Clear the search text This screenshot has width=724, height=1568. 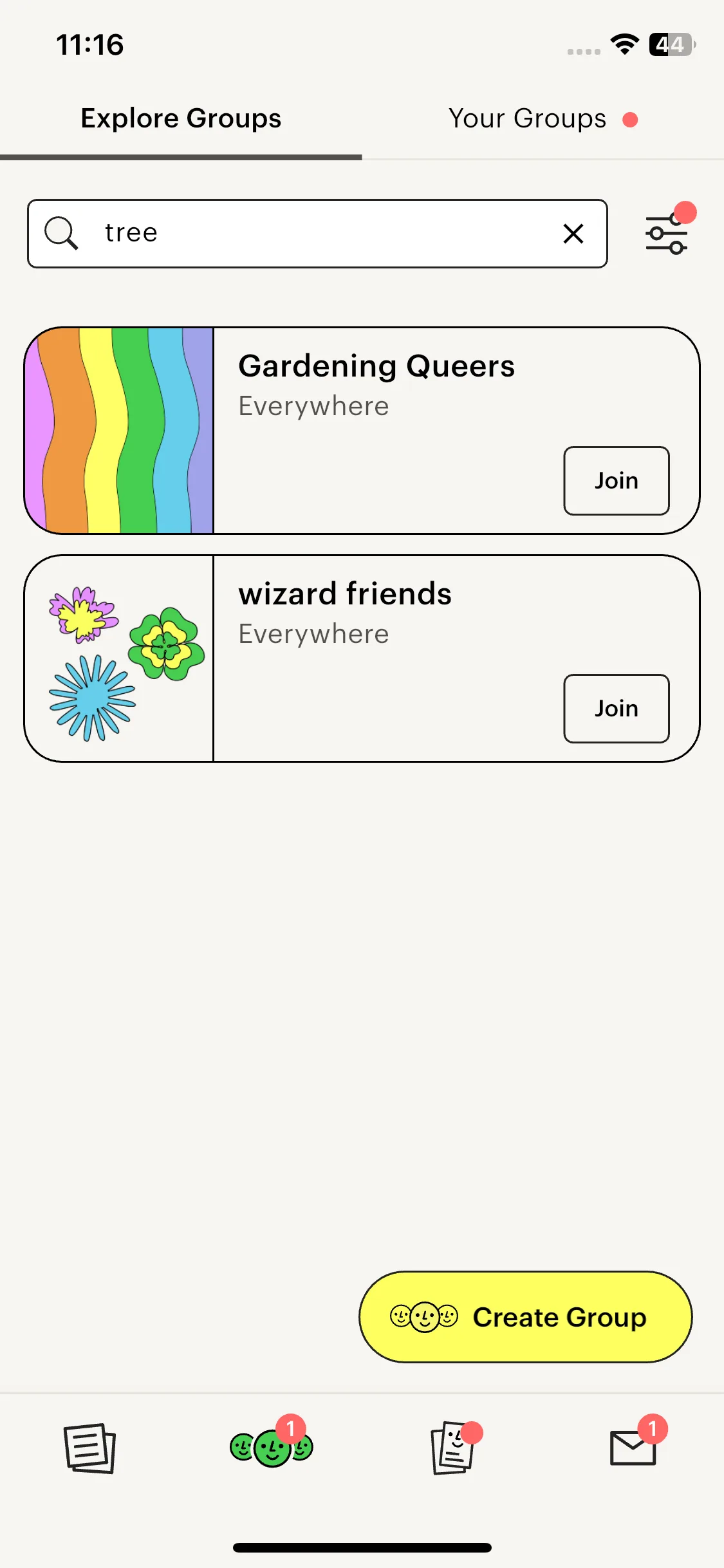click(x=573, y=234)
